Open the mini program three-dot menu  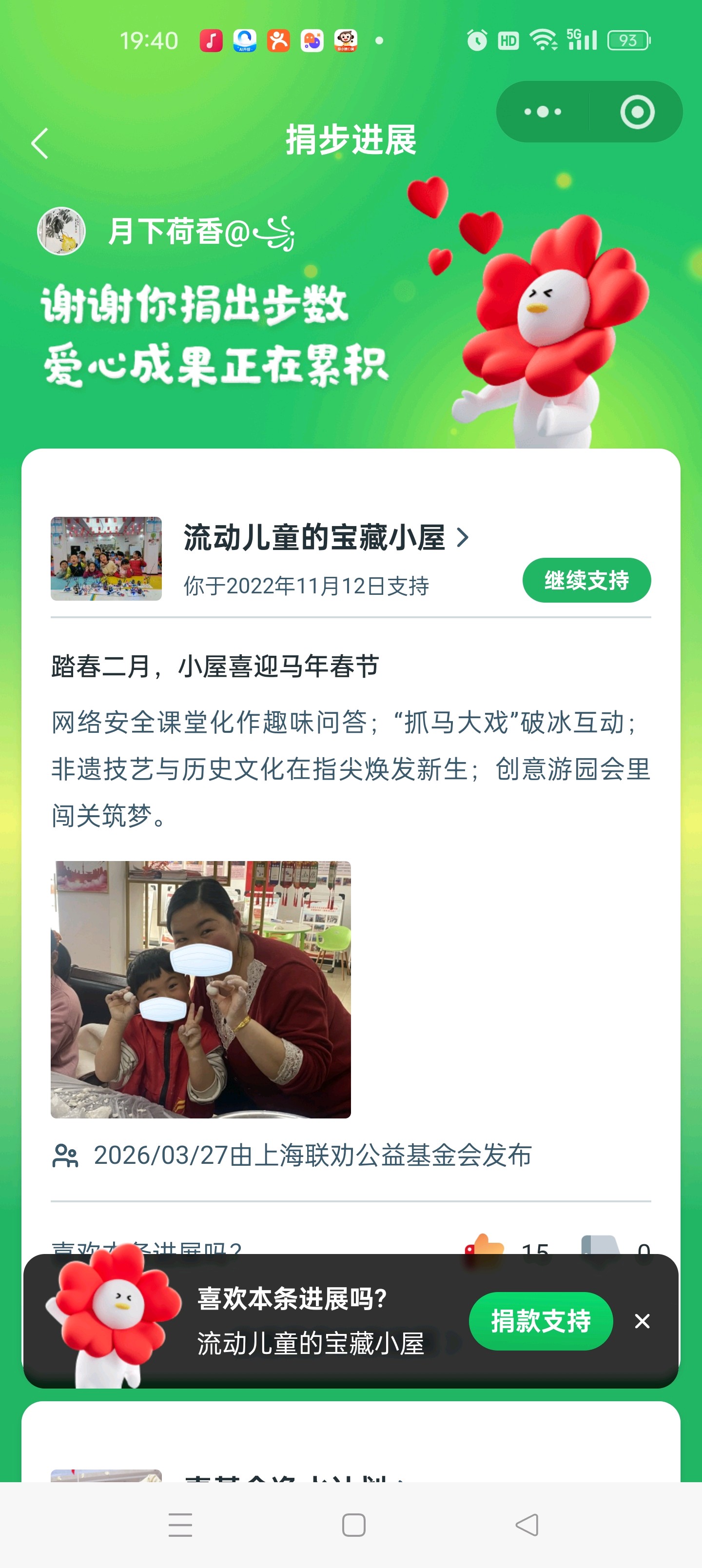pos(543,112)
